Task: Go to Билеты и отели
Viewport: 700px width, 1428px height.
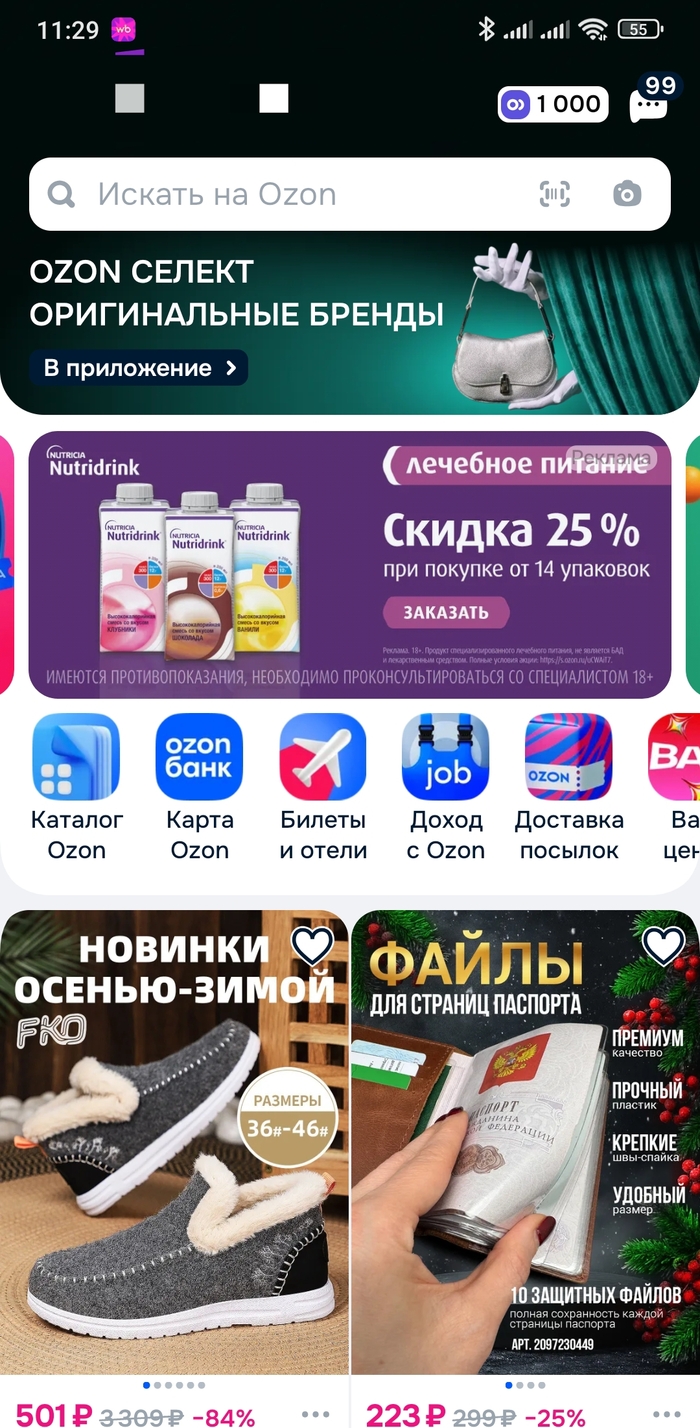Action: click(322, 786)
